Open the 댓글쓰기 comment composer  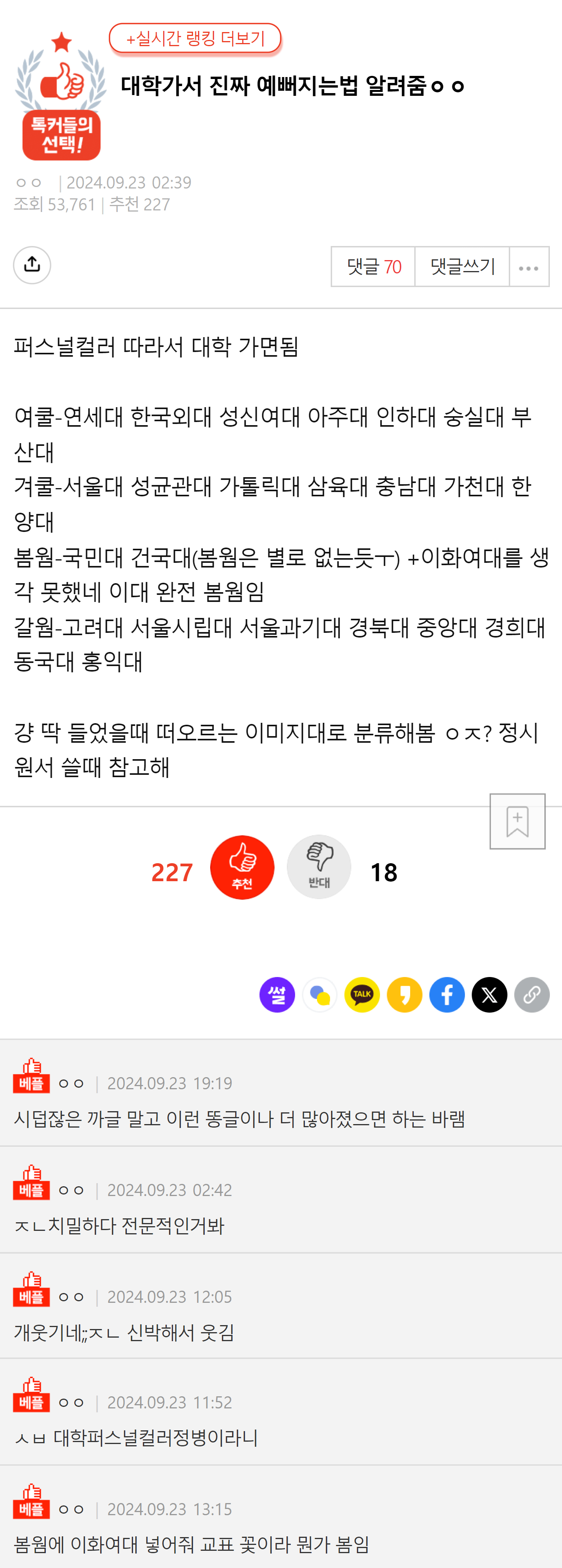coord(461,266)
